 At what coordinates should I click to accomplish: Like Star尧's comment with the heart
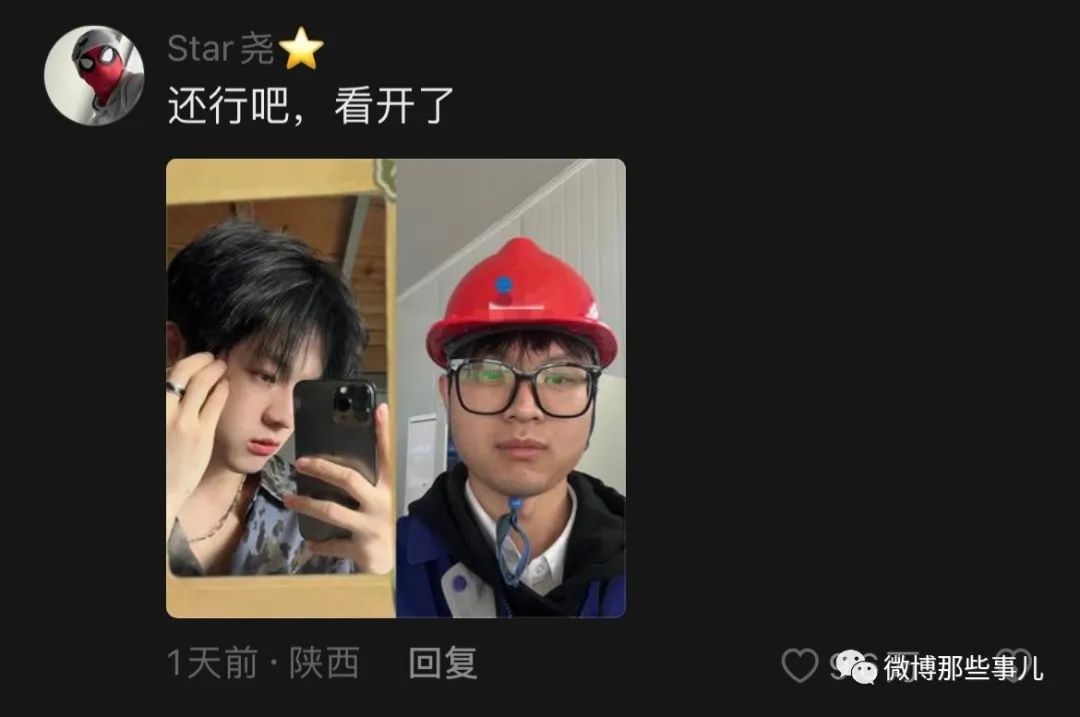(799, 665)
